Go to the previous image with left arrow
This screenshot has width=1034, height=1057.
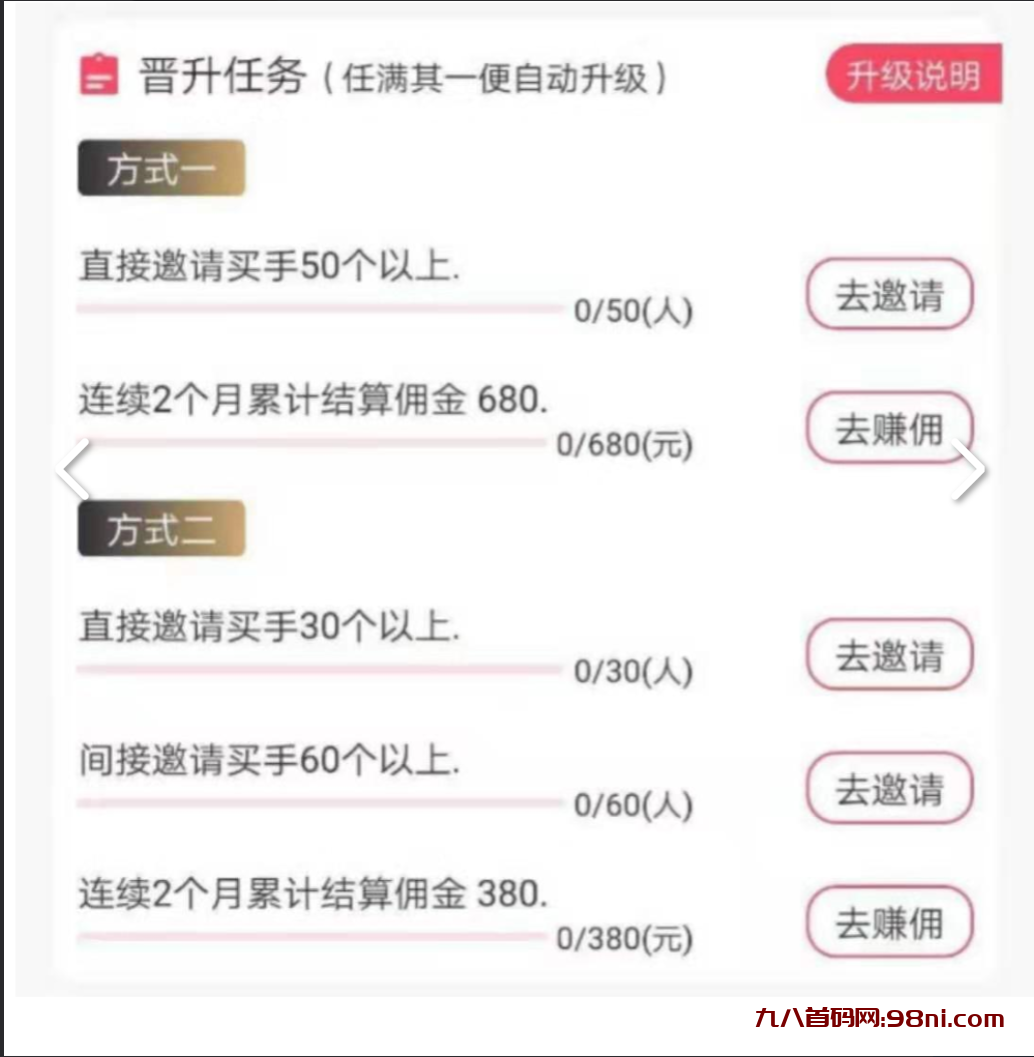point(74,470)
